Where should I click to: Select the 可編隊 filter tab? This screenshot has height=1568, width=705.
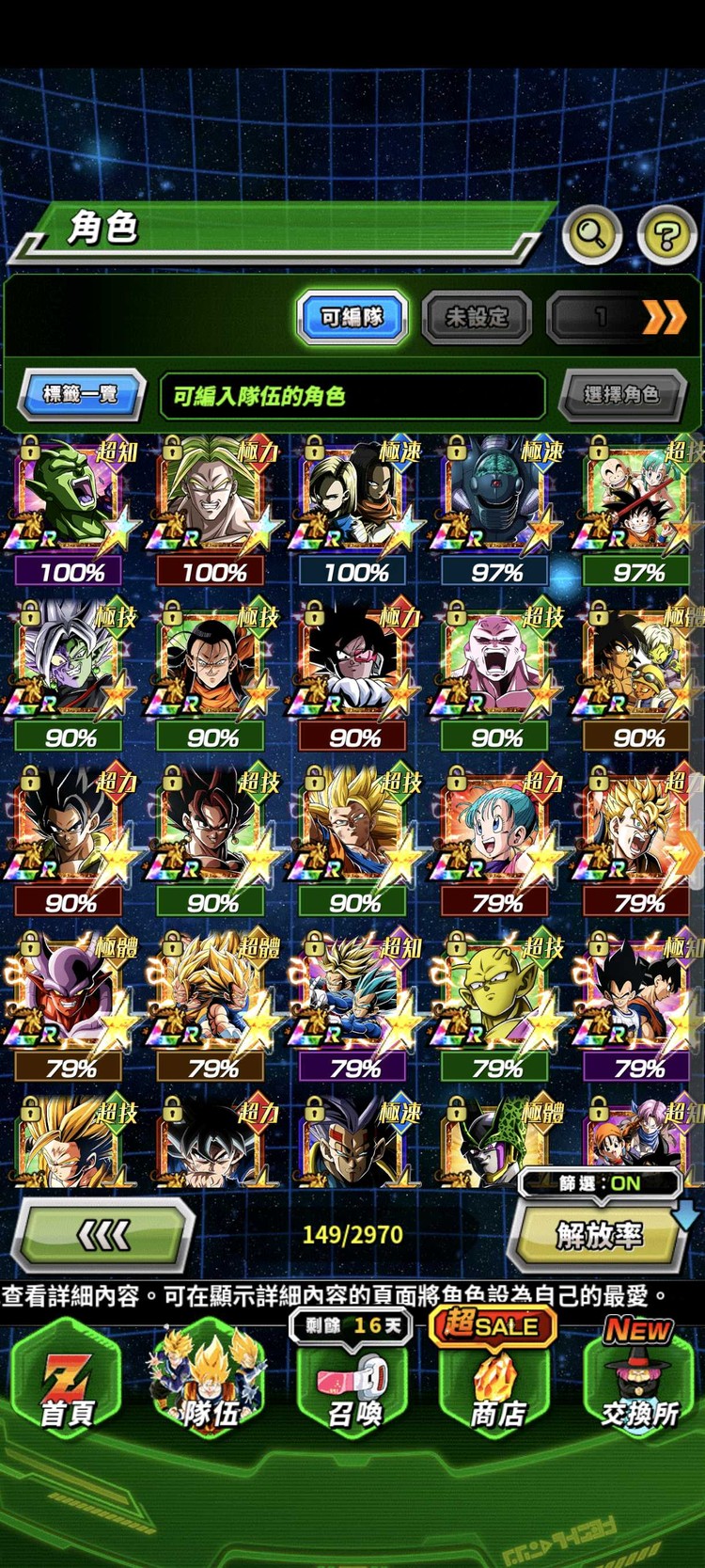(x=352, y=318)
